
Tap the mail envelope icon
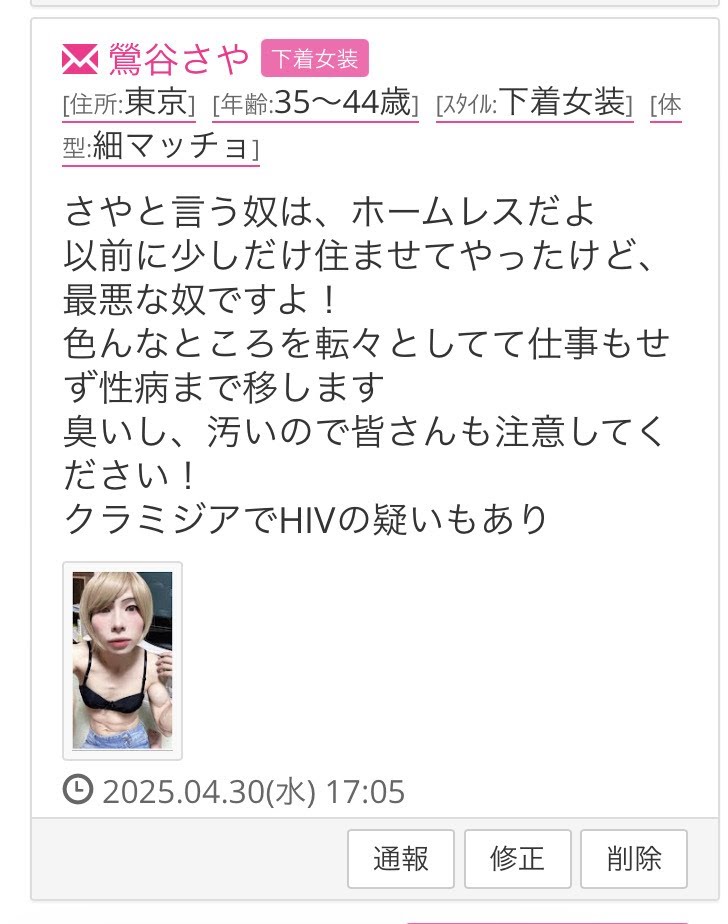[x=80, y=60]
